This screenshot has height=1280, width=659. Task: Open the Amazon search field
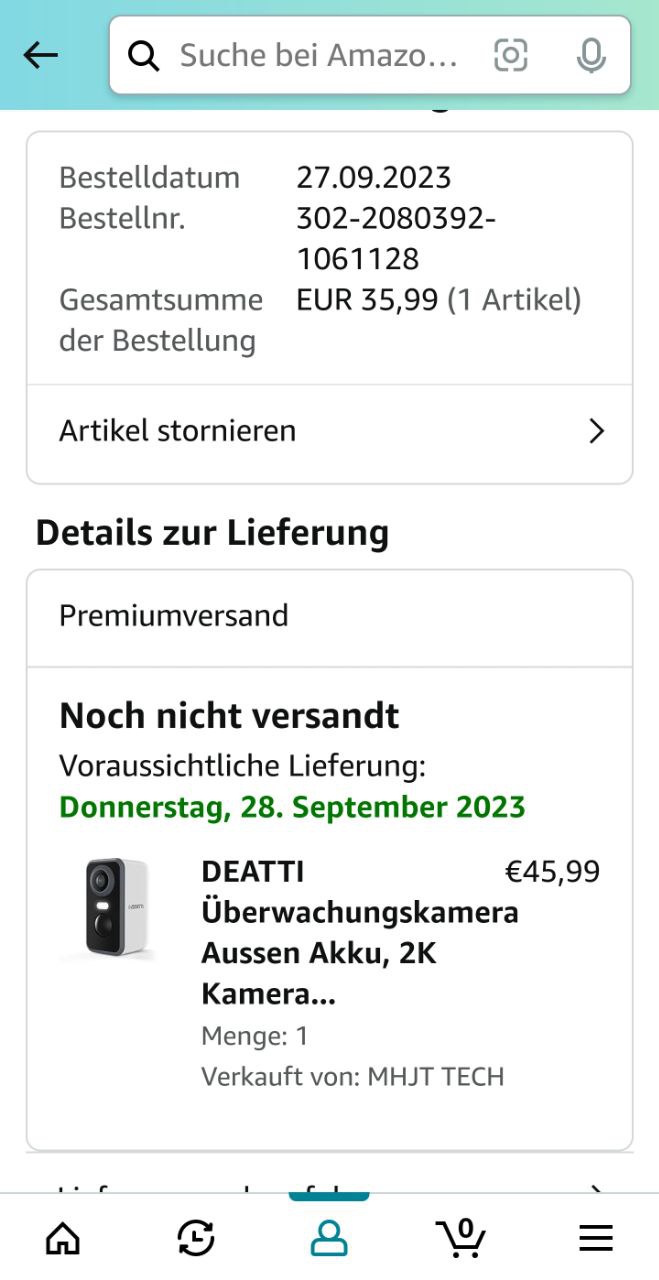[318, 56]
